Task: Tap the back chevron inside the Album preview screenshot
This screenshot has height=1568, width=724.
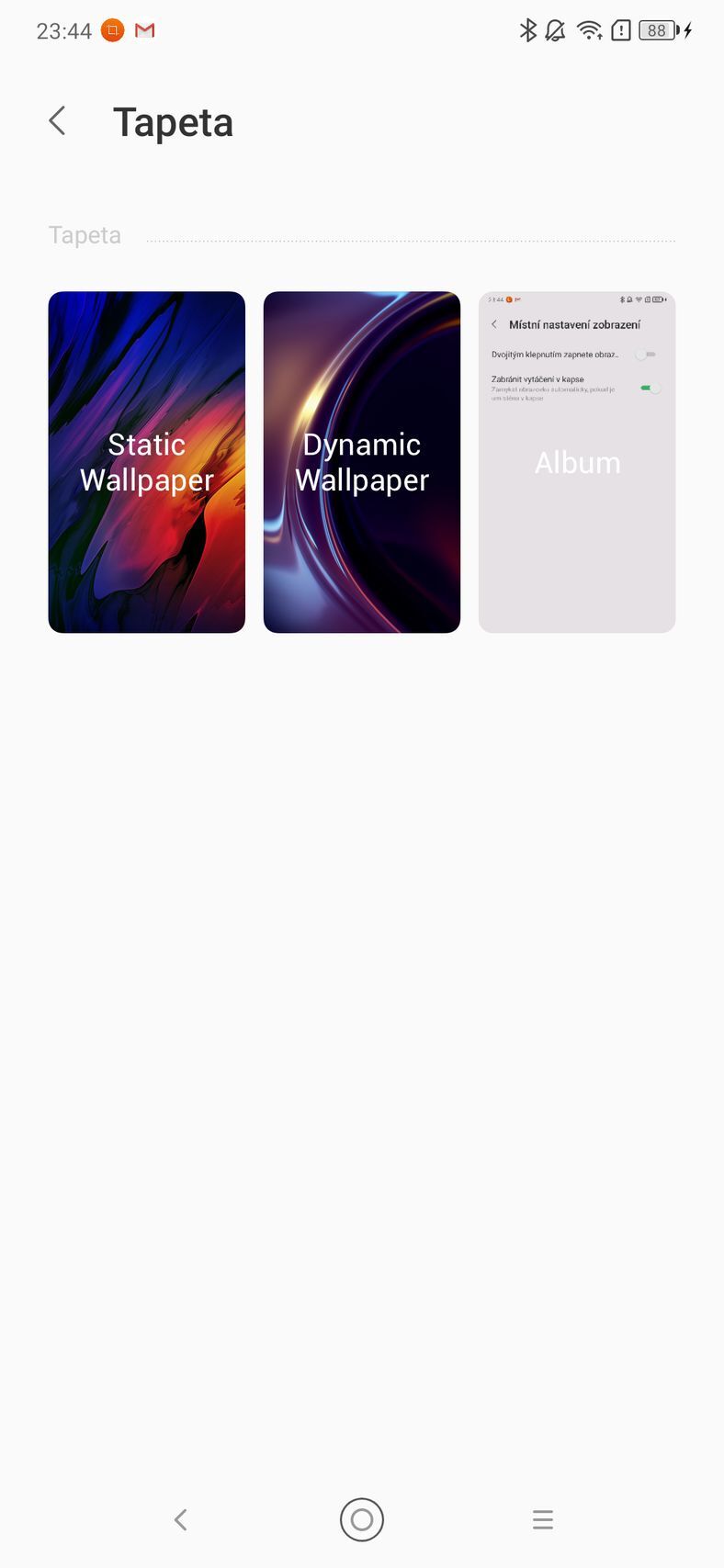Action: tap(494, 323)
